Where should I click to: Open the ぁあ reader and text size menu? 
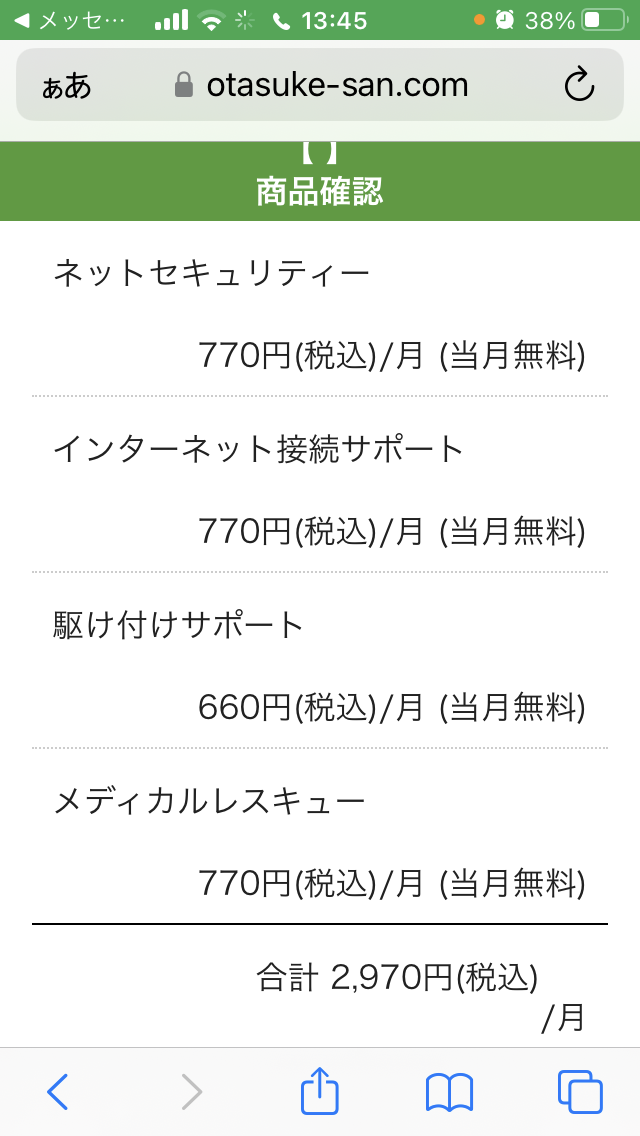pos(66,86)
